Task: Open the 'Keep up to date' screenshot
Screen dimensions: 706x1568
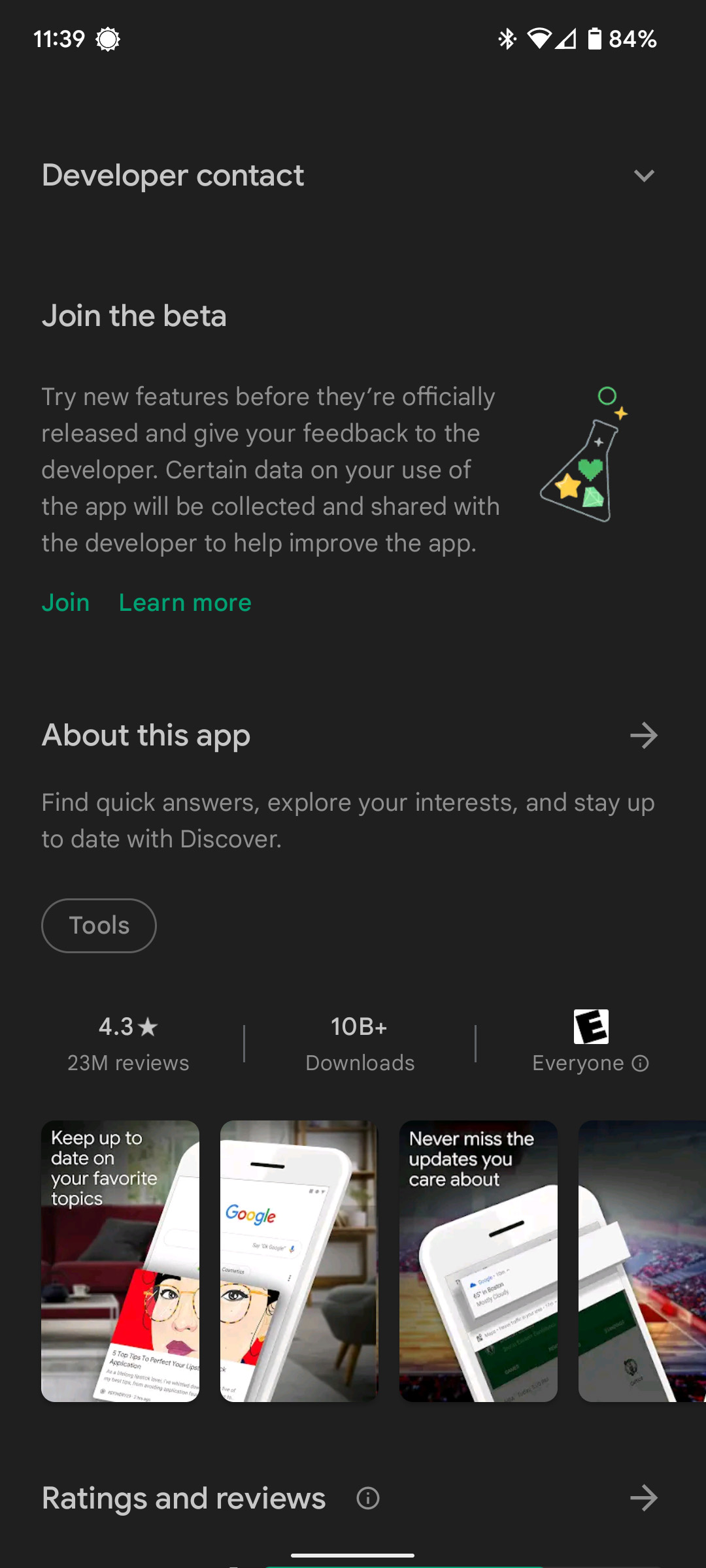Action: click(x=120, y=1261)
